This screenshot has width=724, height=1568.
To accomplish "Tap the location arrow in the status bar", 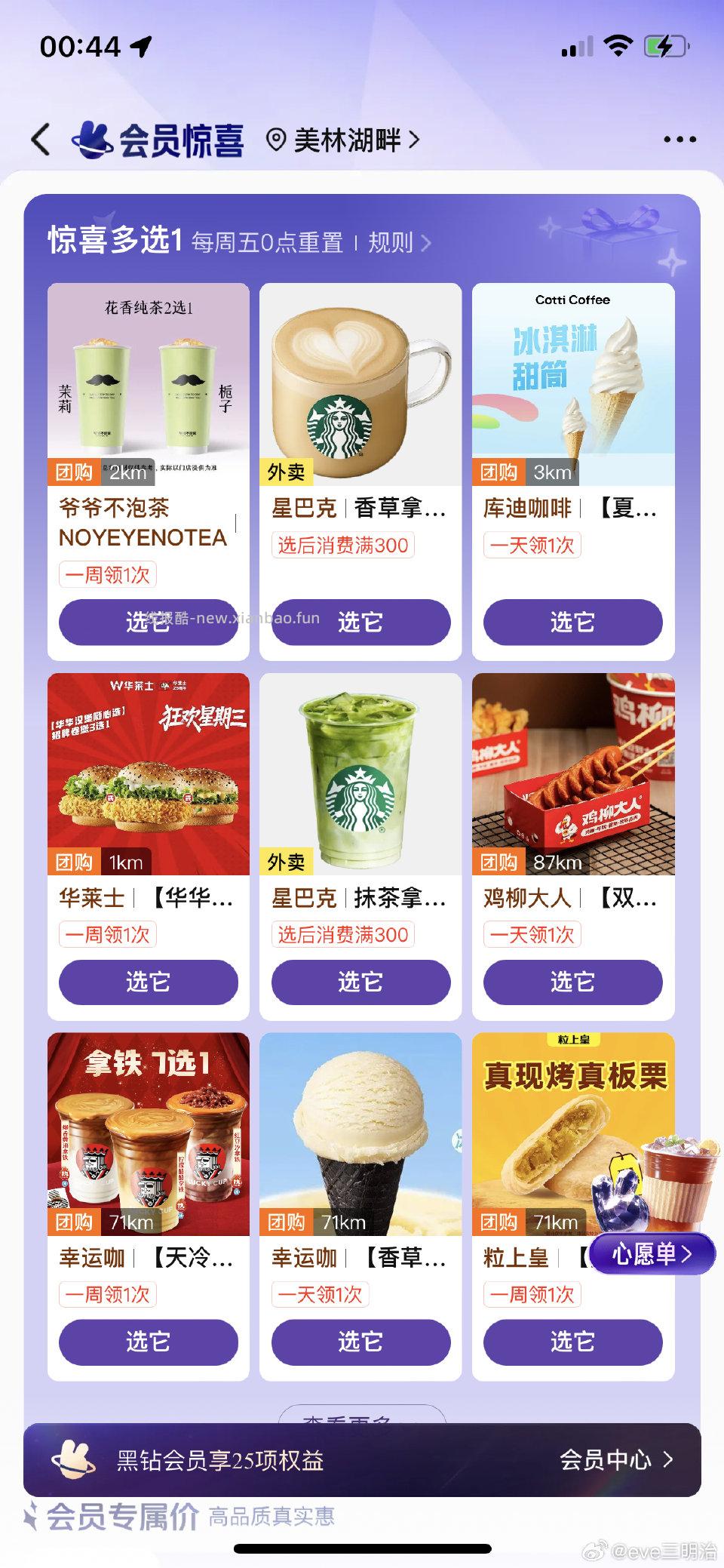I will coord(140,47).
